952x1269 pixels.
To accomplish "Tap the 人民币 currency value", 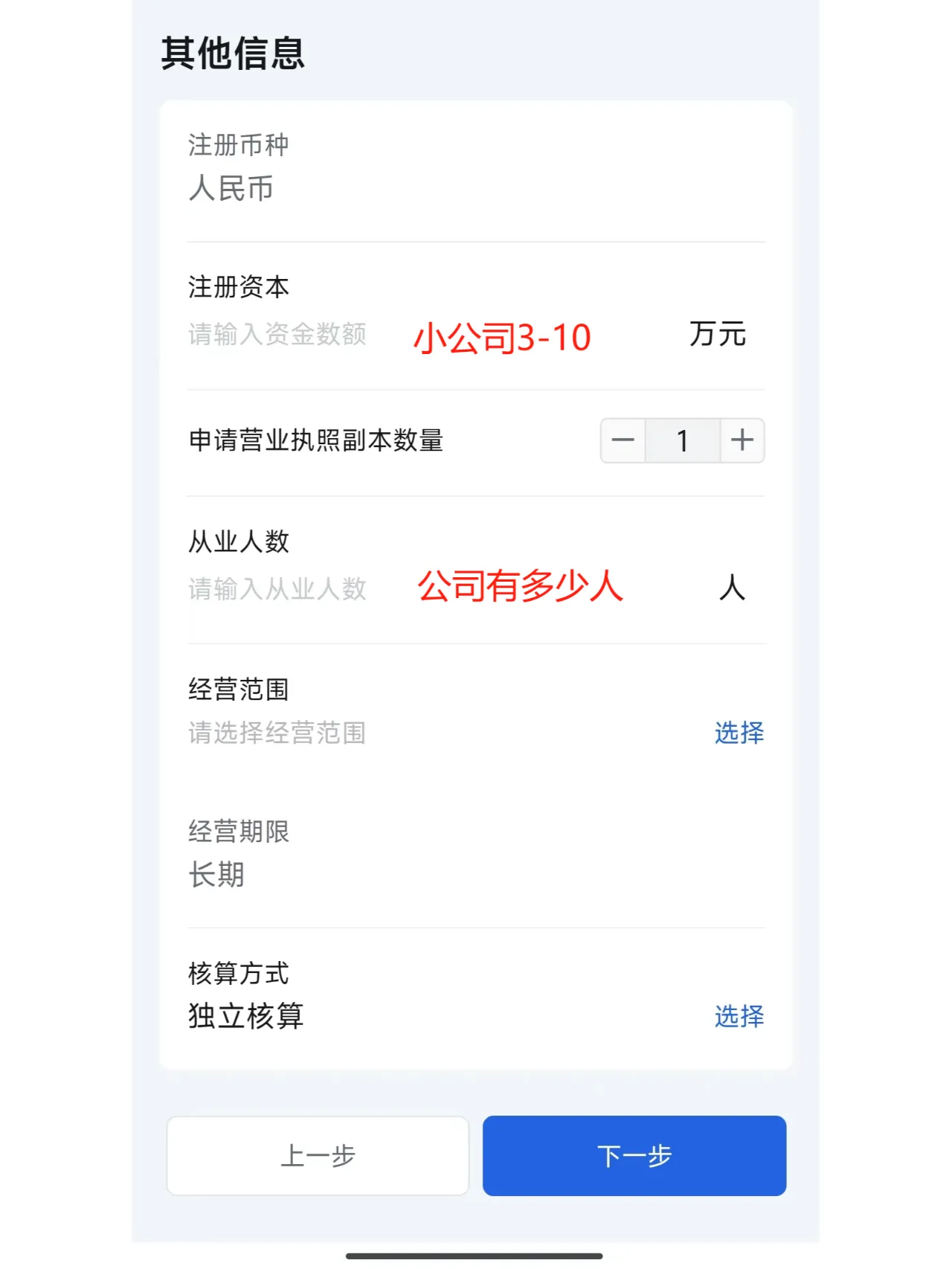I will tap(231, 189).
